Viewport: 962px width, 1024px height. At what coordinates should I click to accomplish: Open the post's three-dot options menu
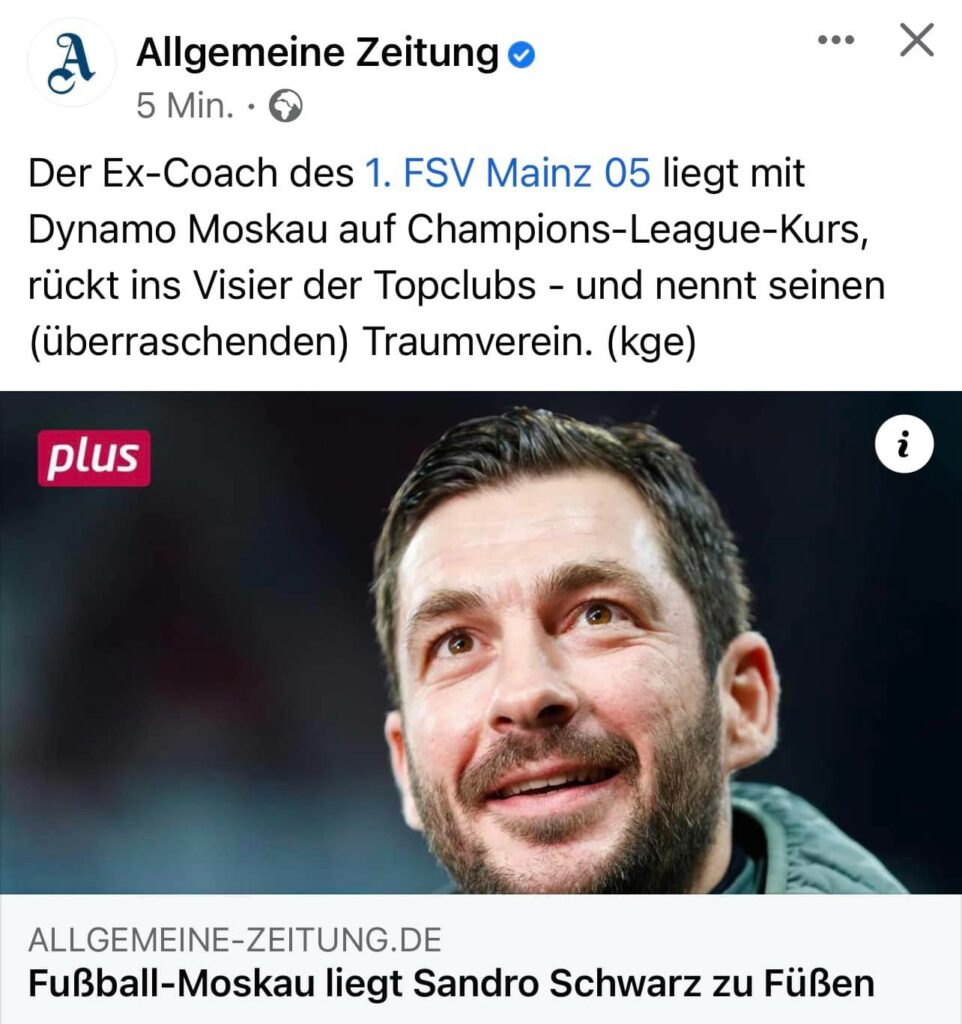click(837, 41)
